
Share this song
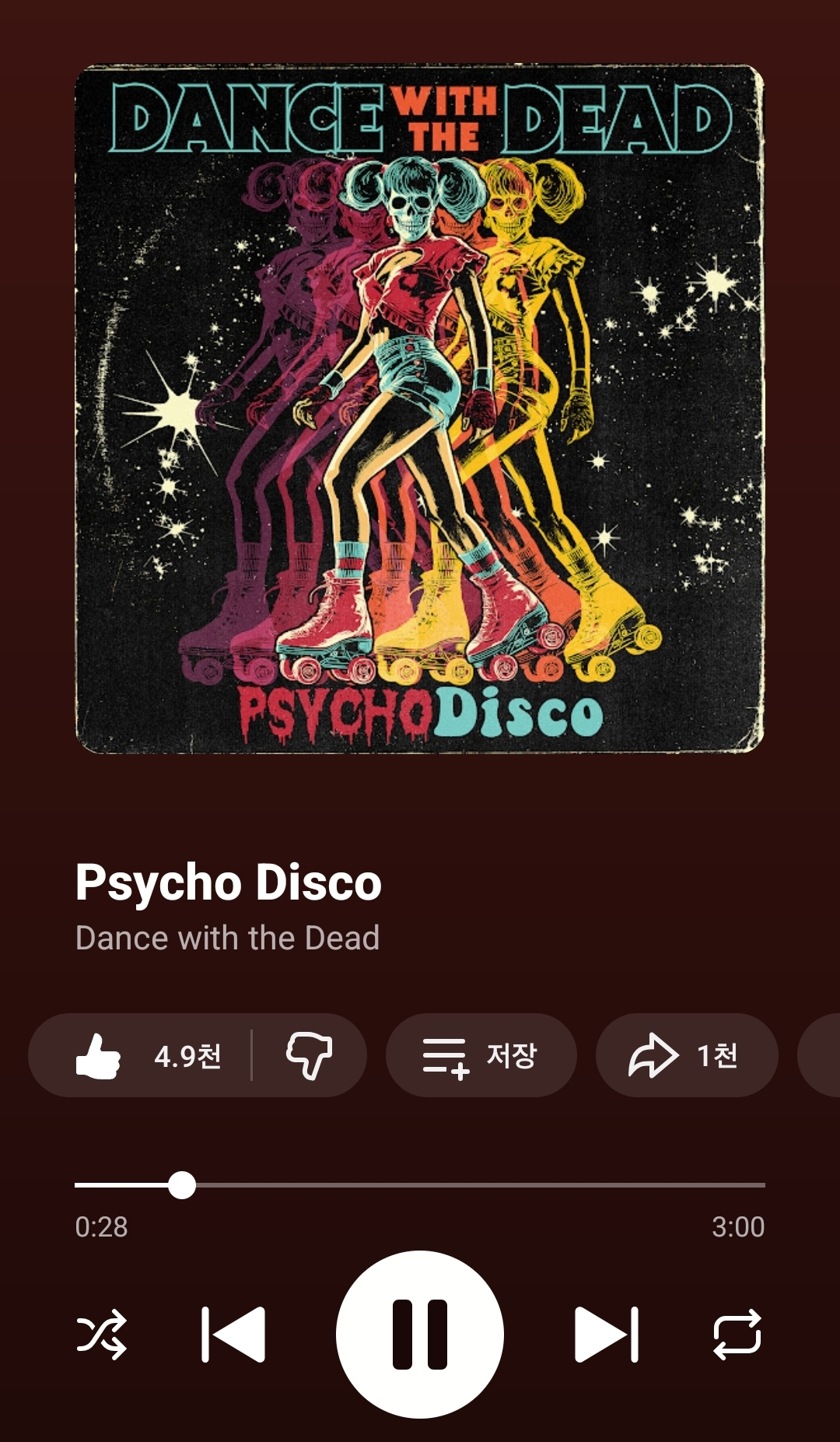click(686, 1056)
